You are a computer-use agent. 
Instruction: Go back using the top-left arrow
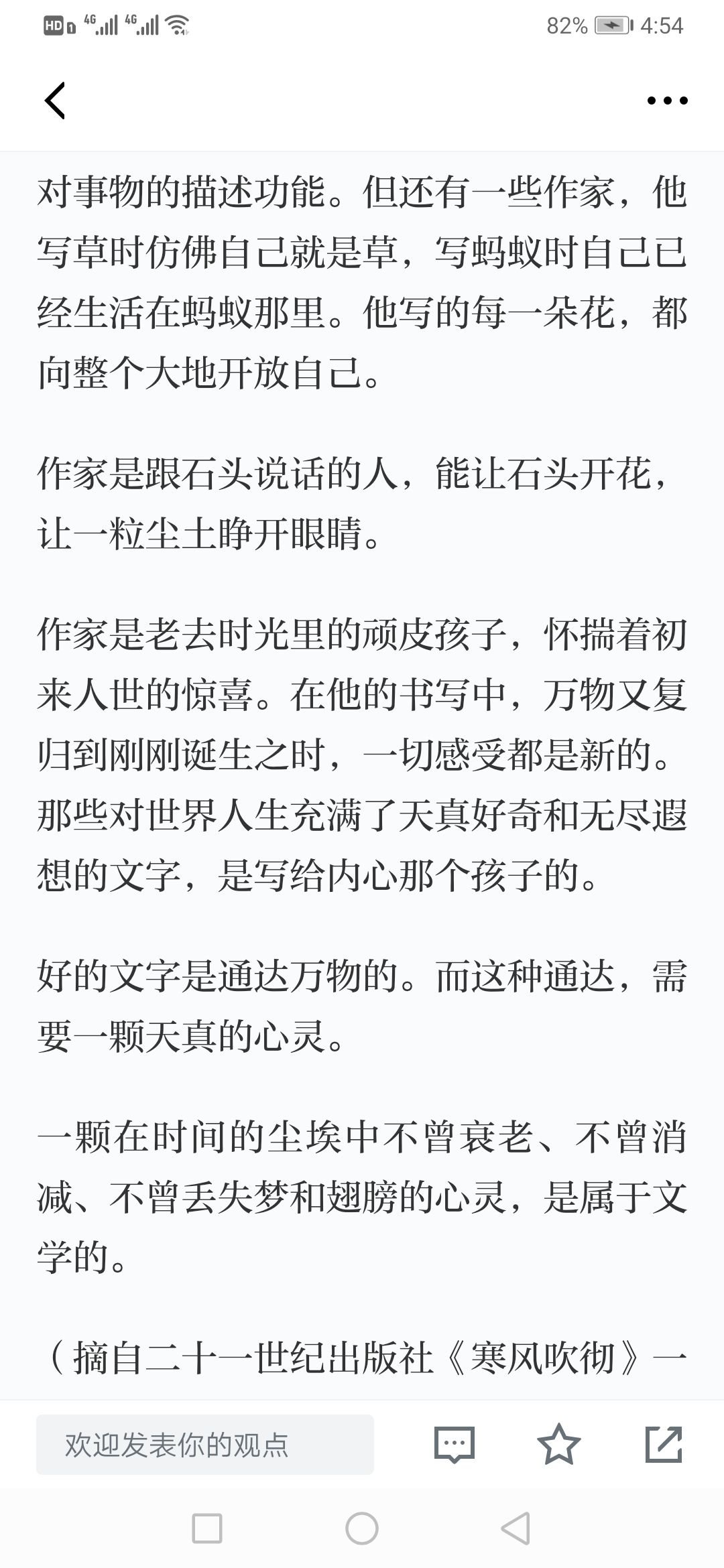55,101
